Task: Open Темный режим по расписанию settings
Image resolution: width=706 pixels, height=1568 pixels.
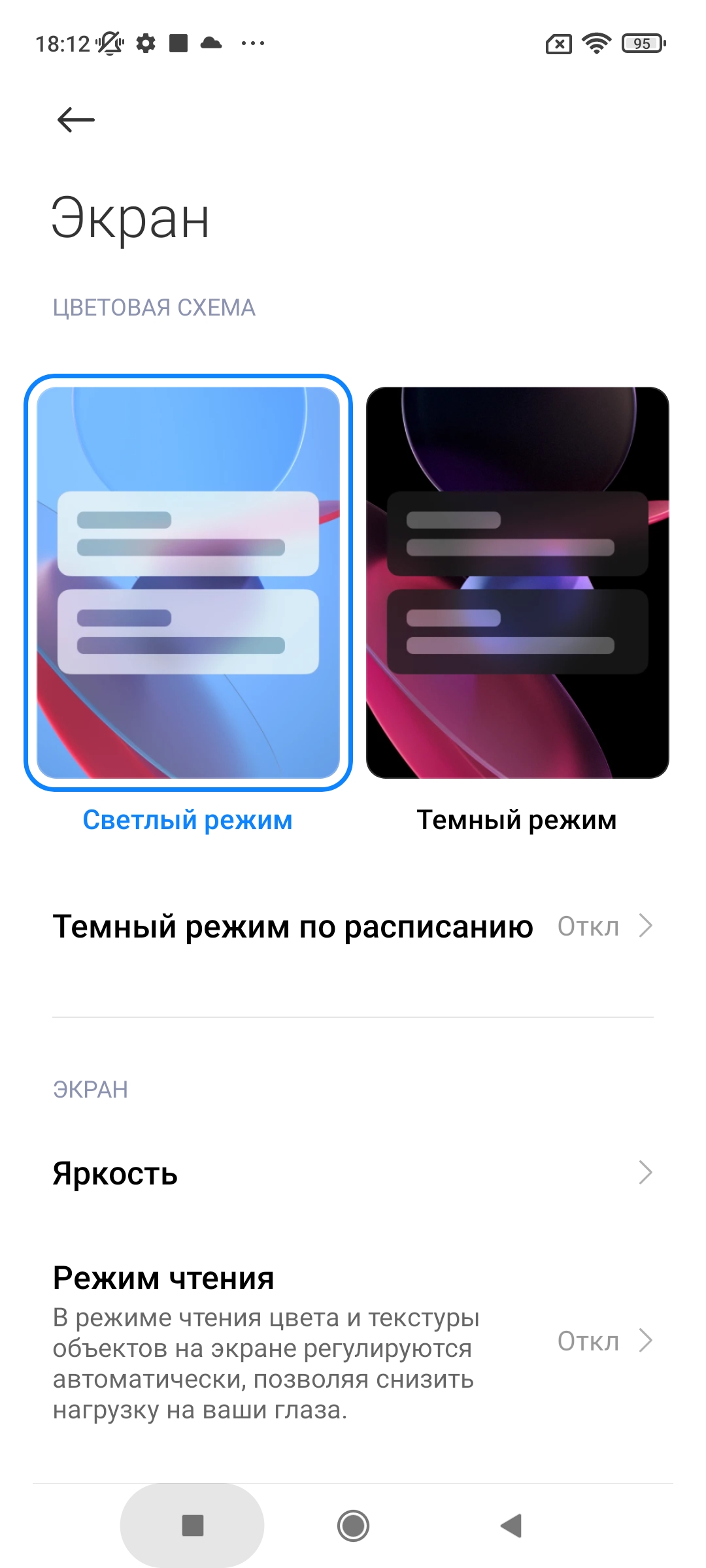Action: coord(353,926)
